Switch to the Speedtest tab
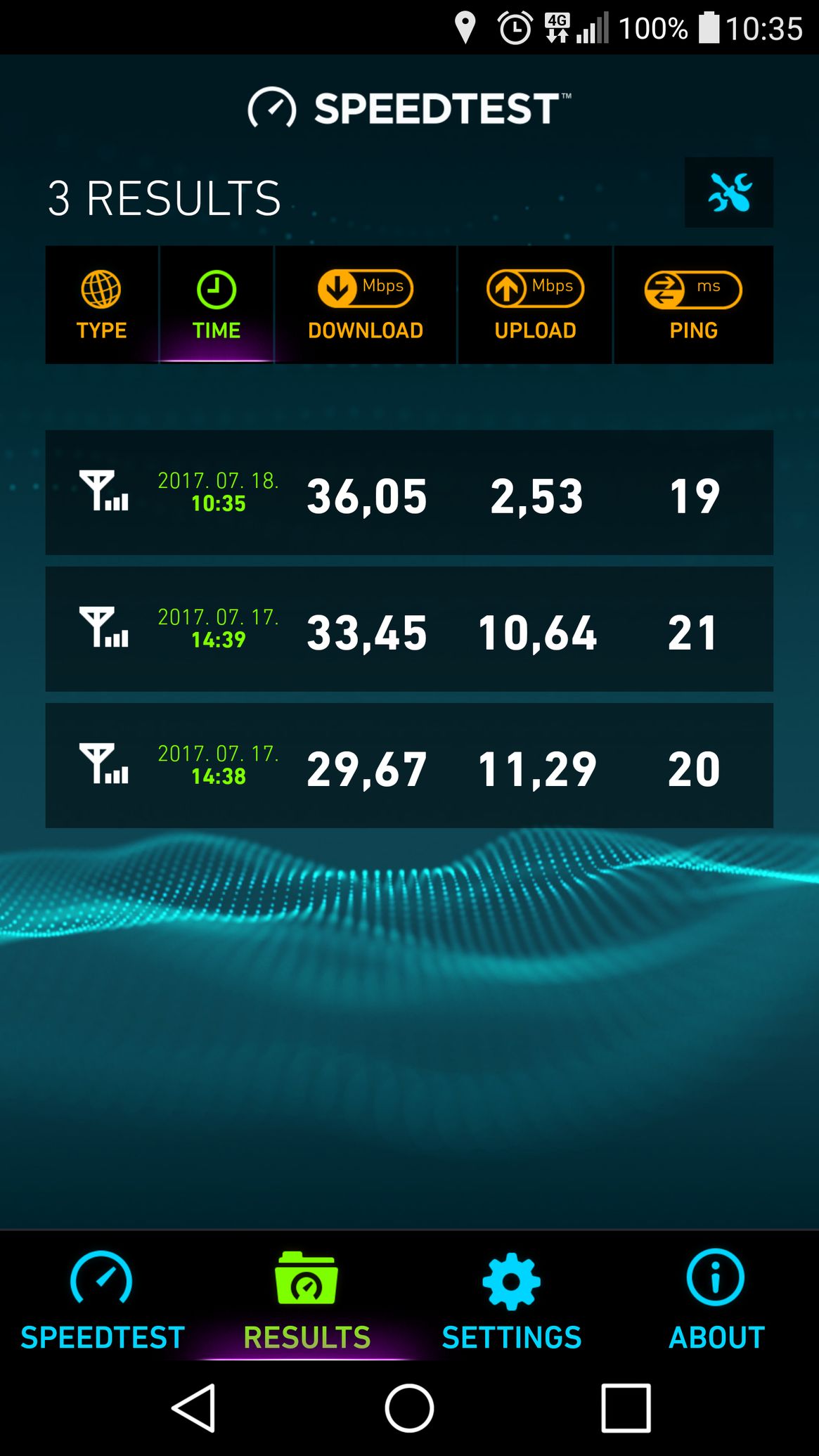 pos(103,1301)
